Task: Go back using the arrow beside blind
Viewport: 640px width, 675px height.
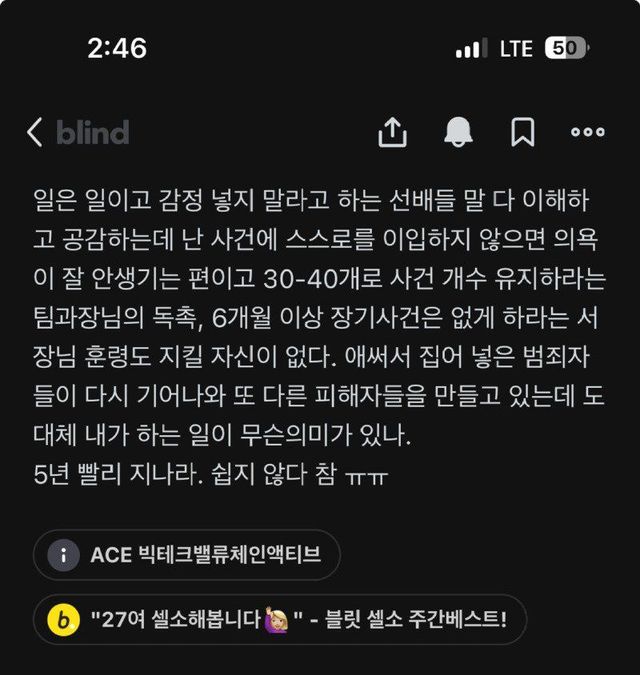Action: pyautogui.click(x=35, y=132)
